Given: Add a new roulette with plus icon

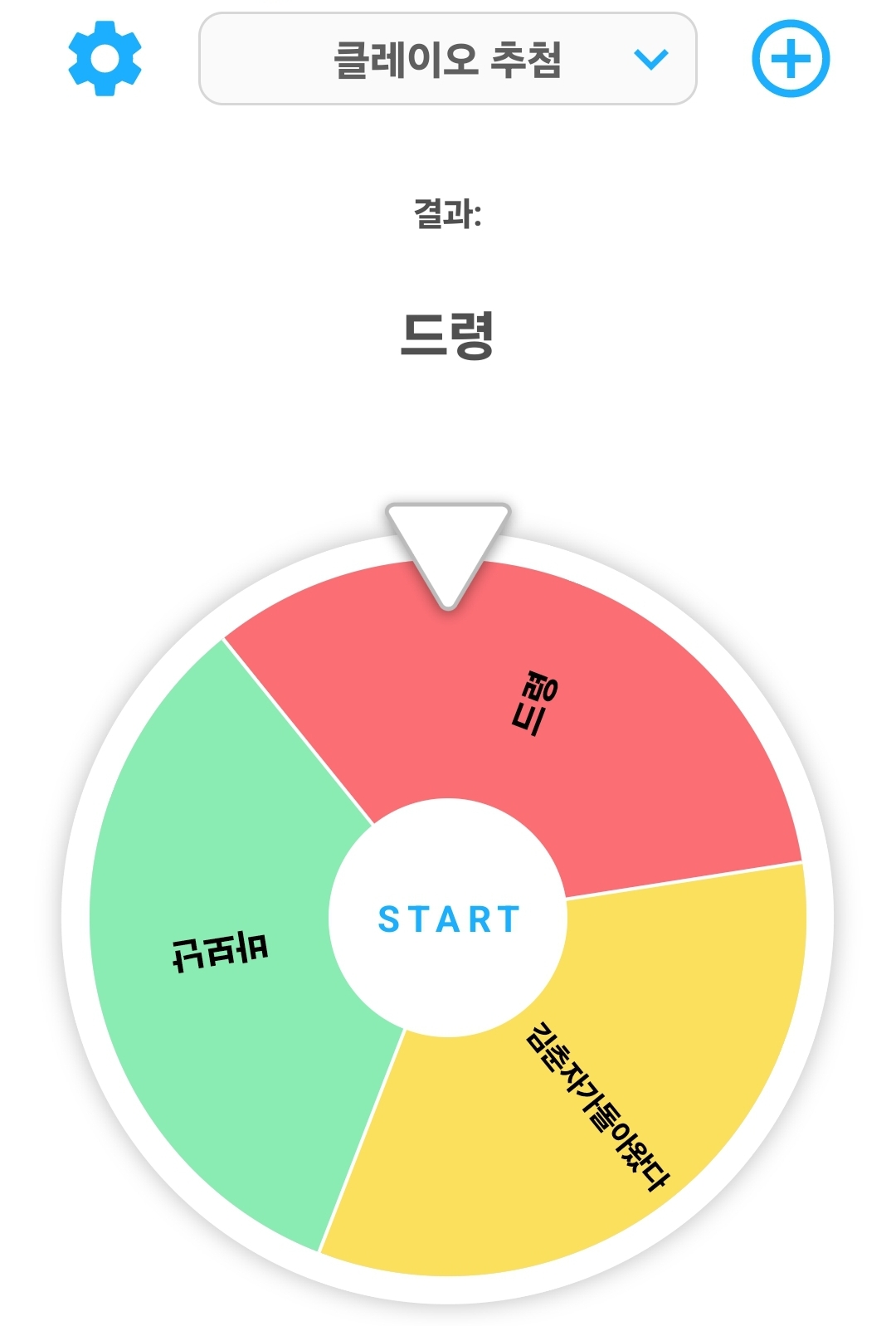Looking at the screenshot, I should pos(790,59).
